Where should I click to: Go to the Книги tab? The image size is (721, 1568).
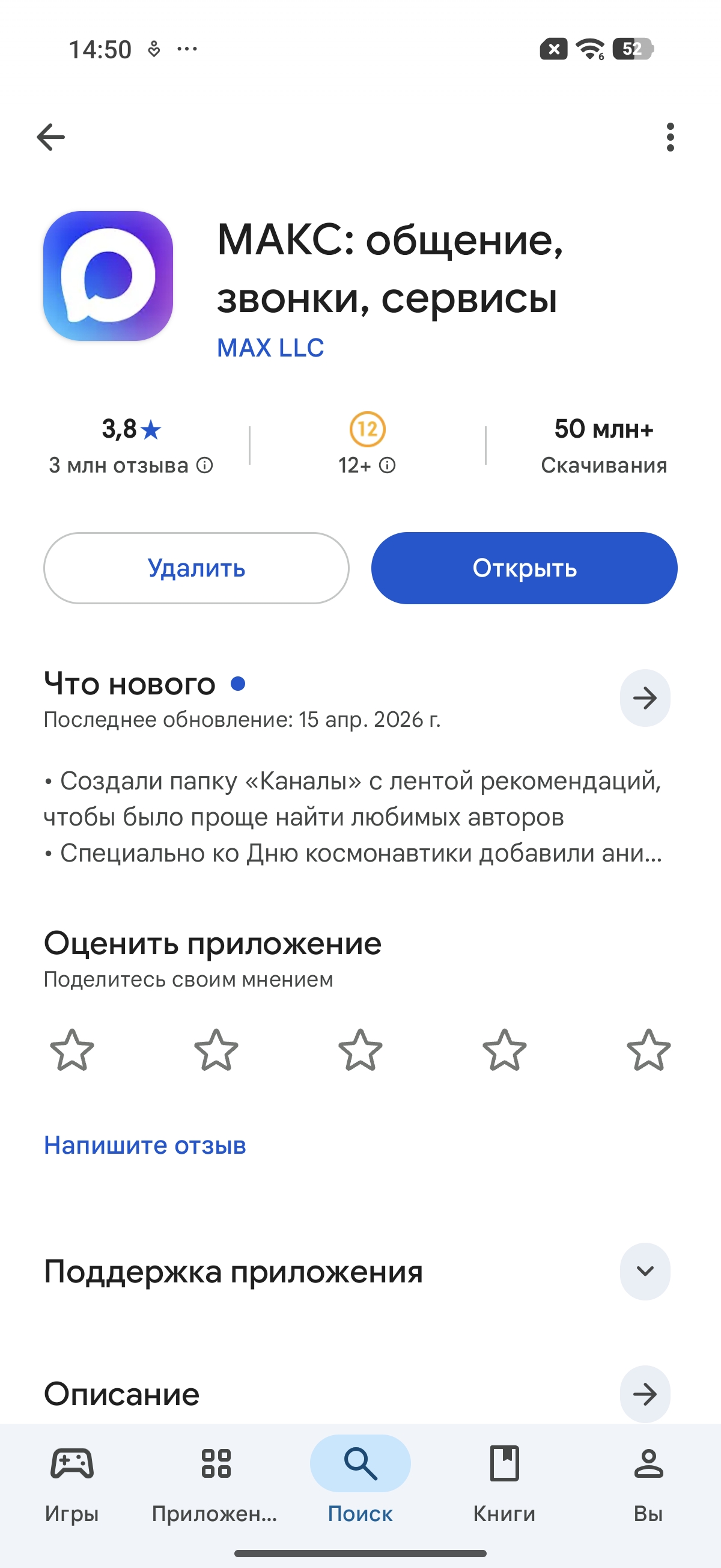pyautogui.click(x=504, y=1479)
